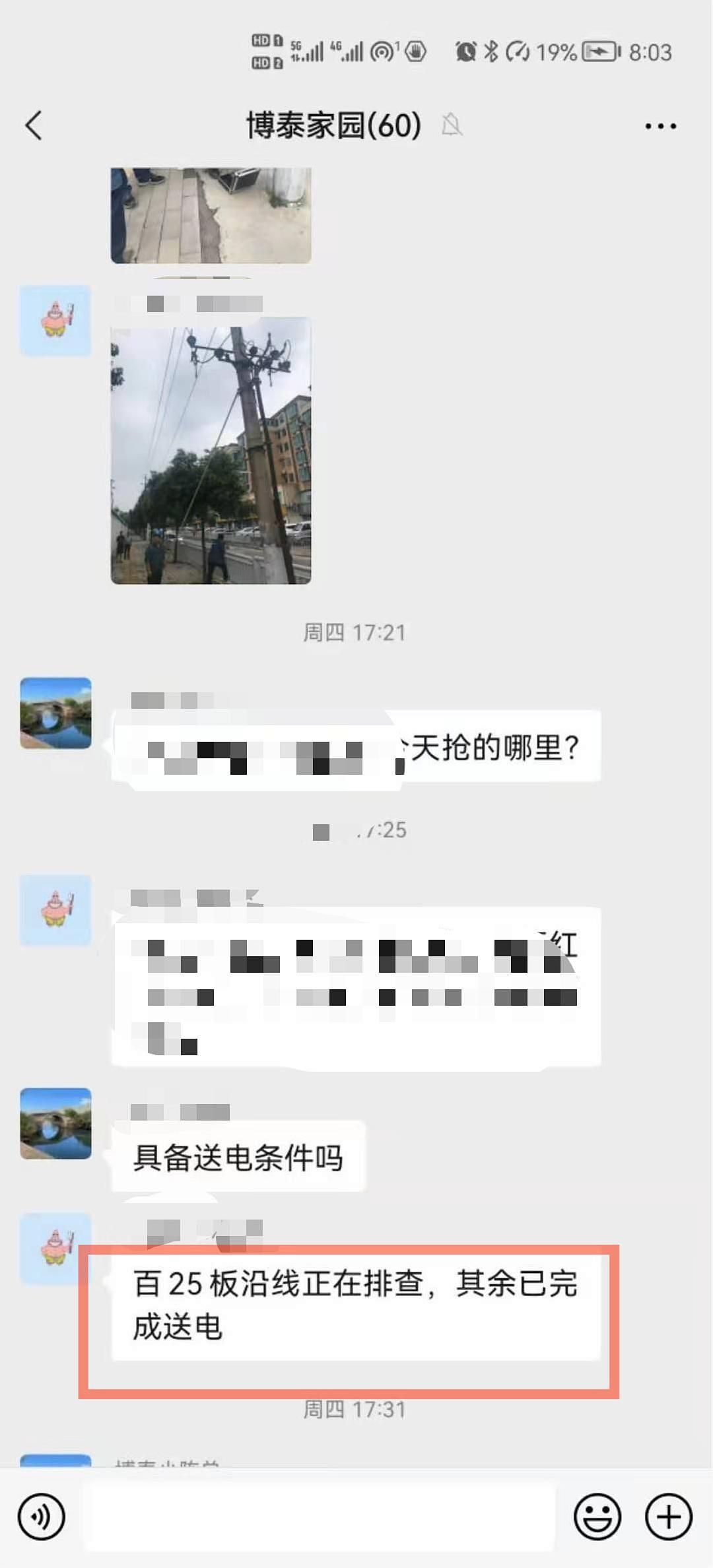The width and height of the screenshot is (713, 1568).
Task: Switch to voice message input
Action: (42, 1516)
